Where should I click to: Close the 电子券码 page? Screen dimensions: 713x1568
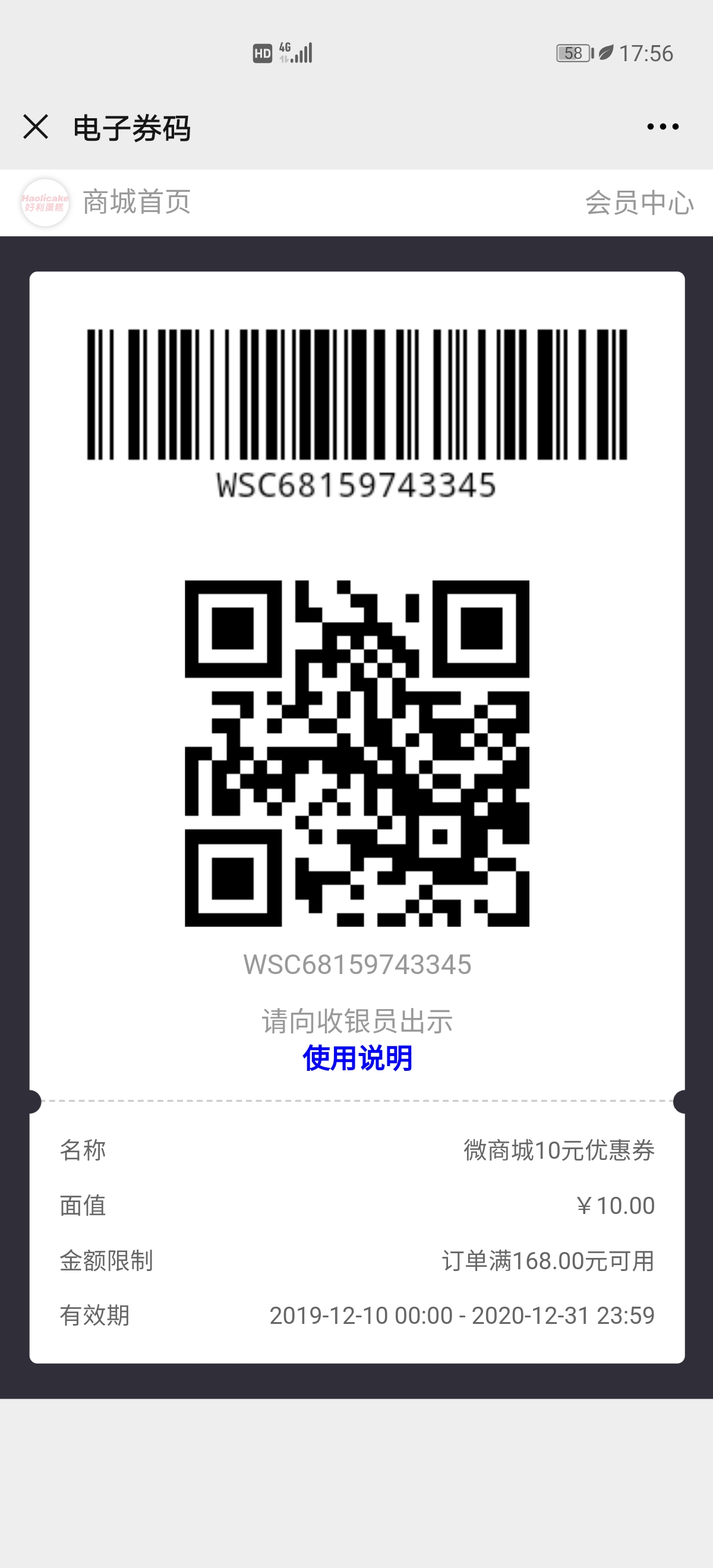click(35, 127)
